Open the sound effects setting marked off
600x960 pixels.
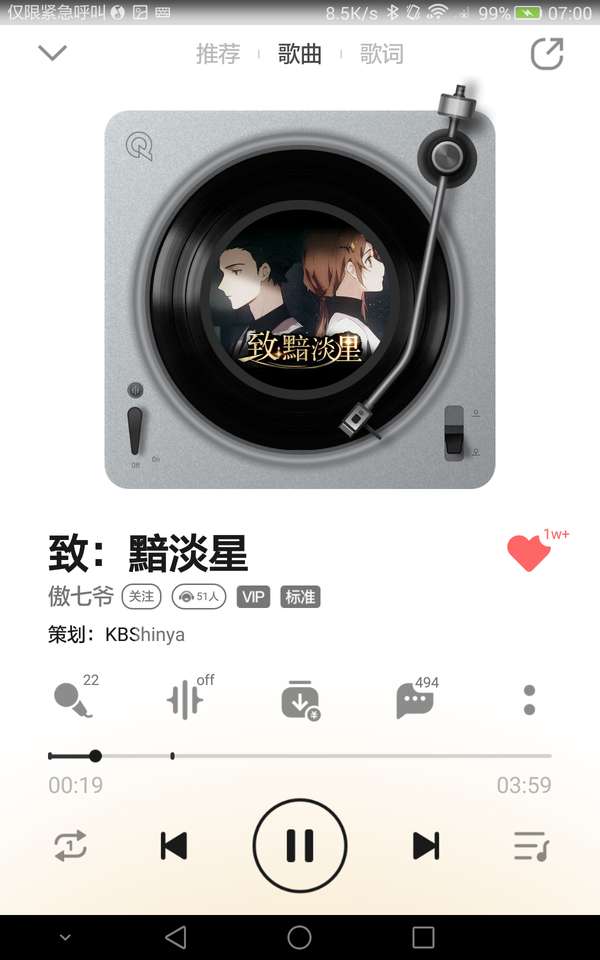(186, 700)
